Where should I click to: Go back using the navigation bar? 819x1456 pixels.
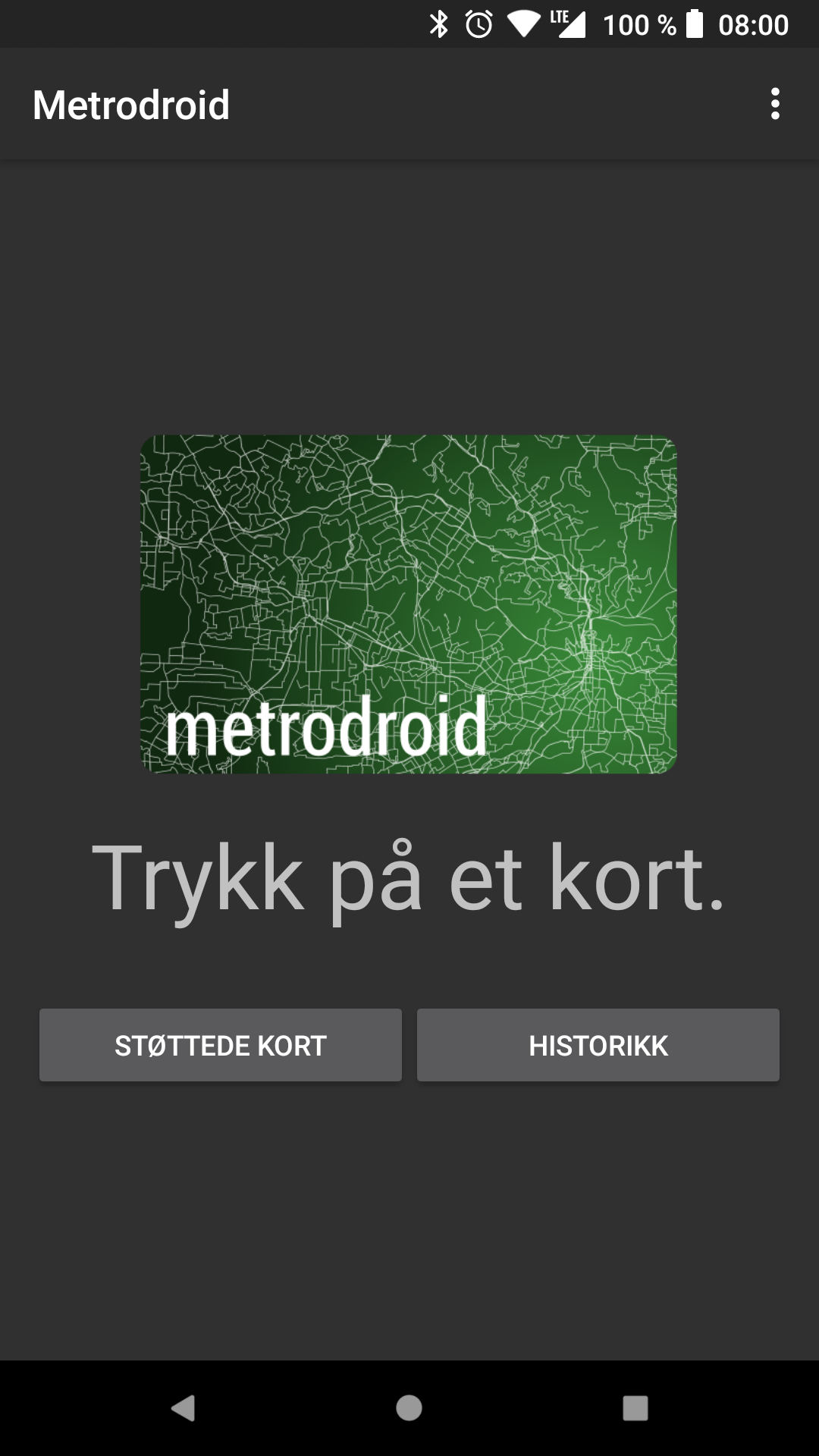click(x=183, y=1408)
